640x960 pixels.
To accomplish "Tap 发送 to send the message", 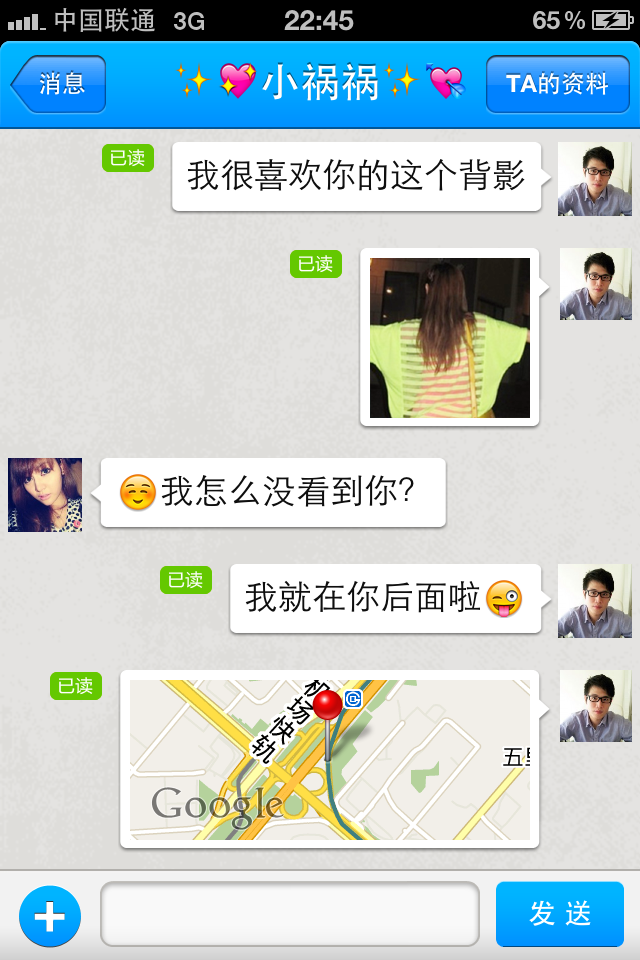I will (560, 914).
